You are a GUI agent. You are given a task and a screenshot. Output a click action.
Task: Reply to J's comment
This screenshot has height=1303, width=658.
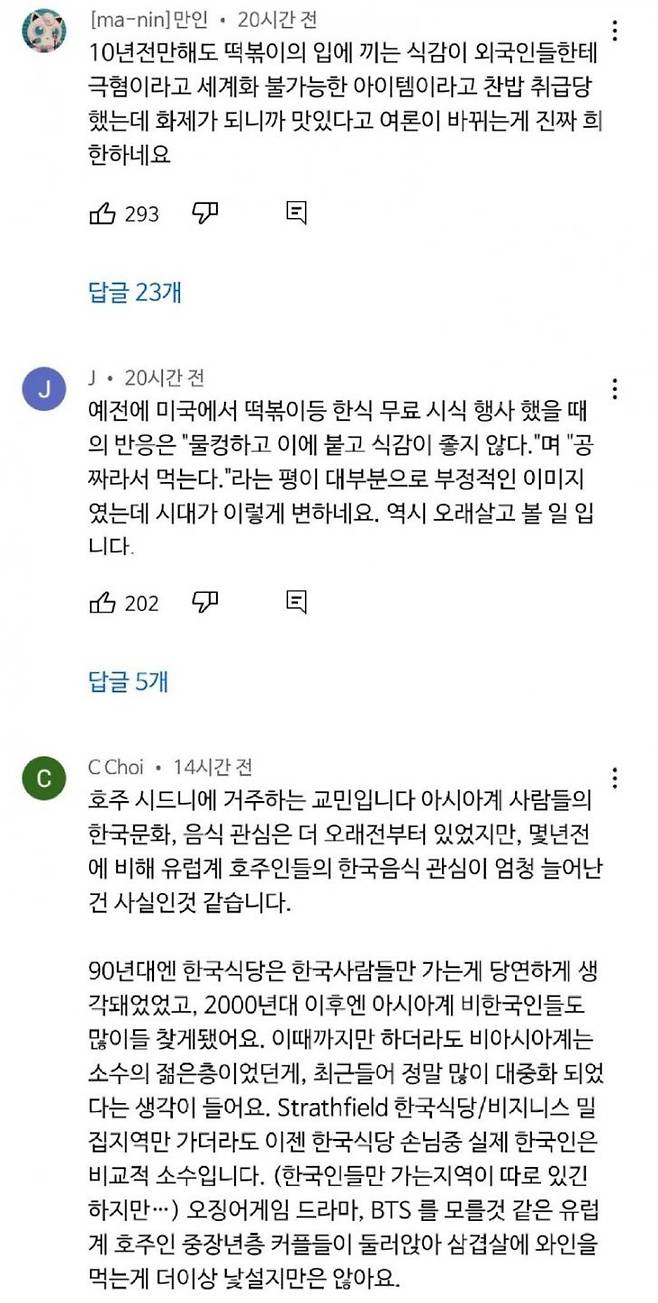295,601
